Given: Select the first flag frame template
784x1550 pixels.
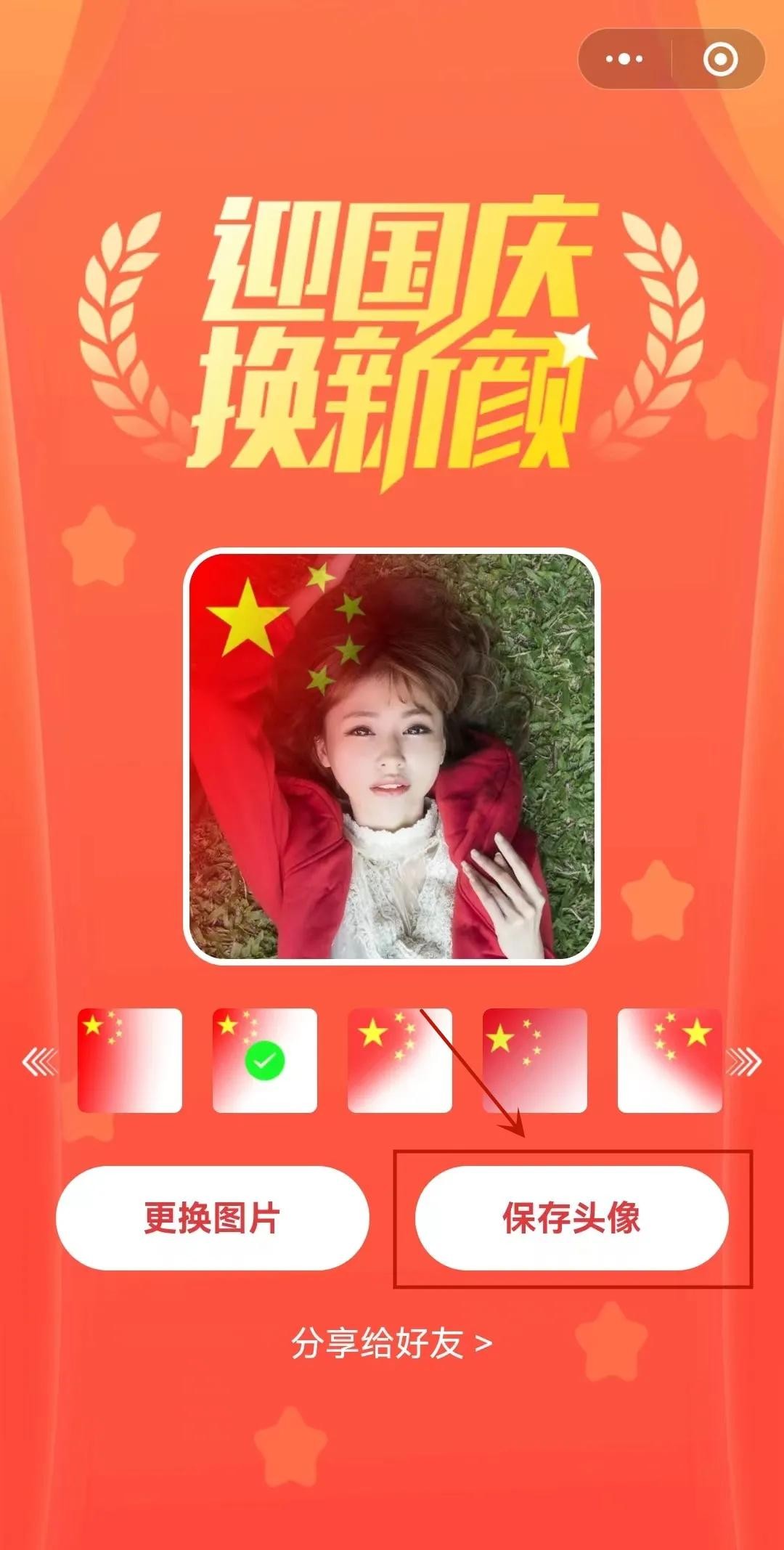Looking at the screenshot, I should click(130, 1060).
